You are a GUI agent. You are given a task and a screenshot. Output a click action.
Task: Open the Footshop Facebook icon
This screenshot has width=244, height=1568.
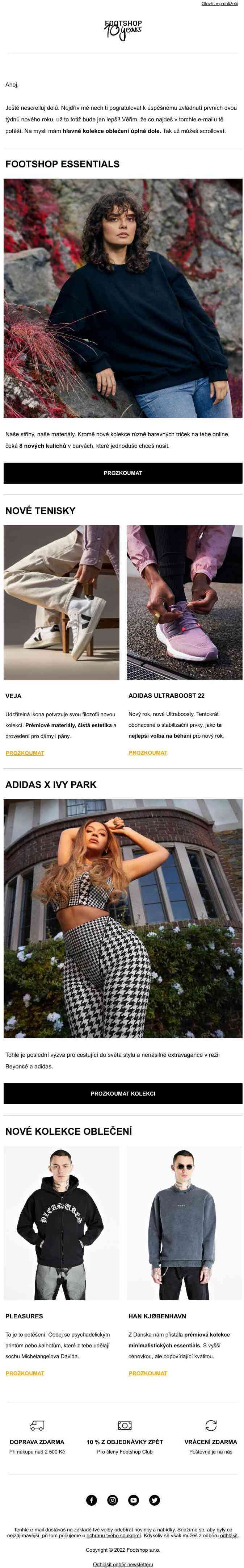point(91,1500)
